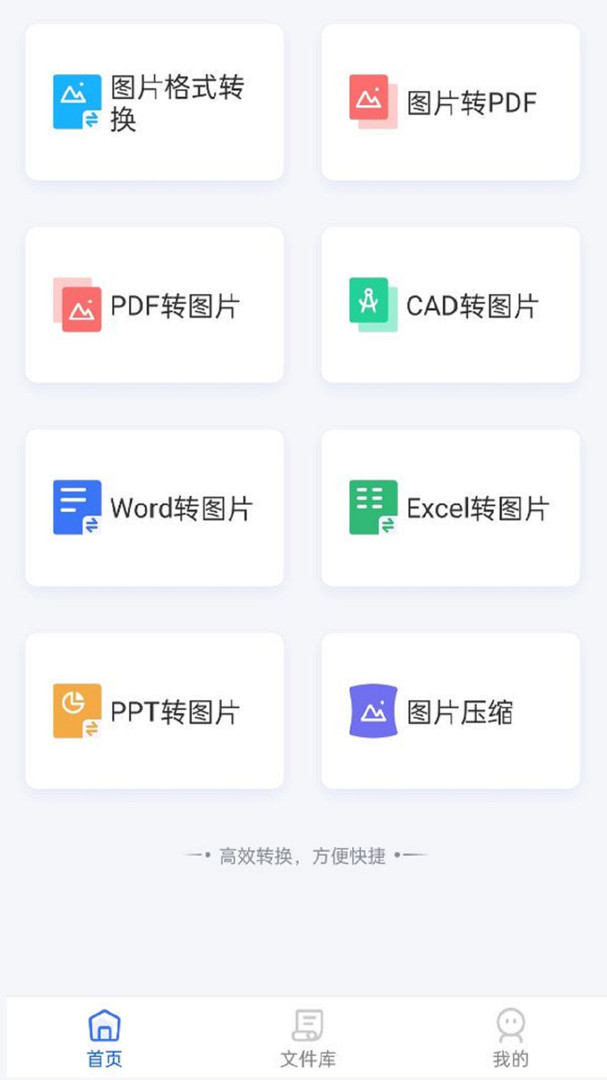
Task: Open the PDF转图片 converter
Action: (x=154, y=306)
